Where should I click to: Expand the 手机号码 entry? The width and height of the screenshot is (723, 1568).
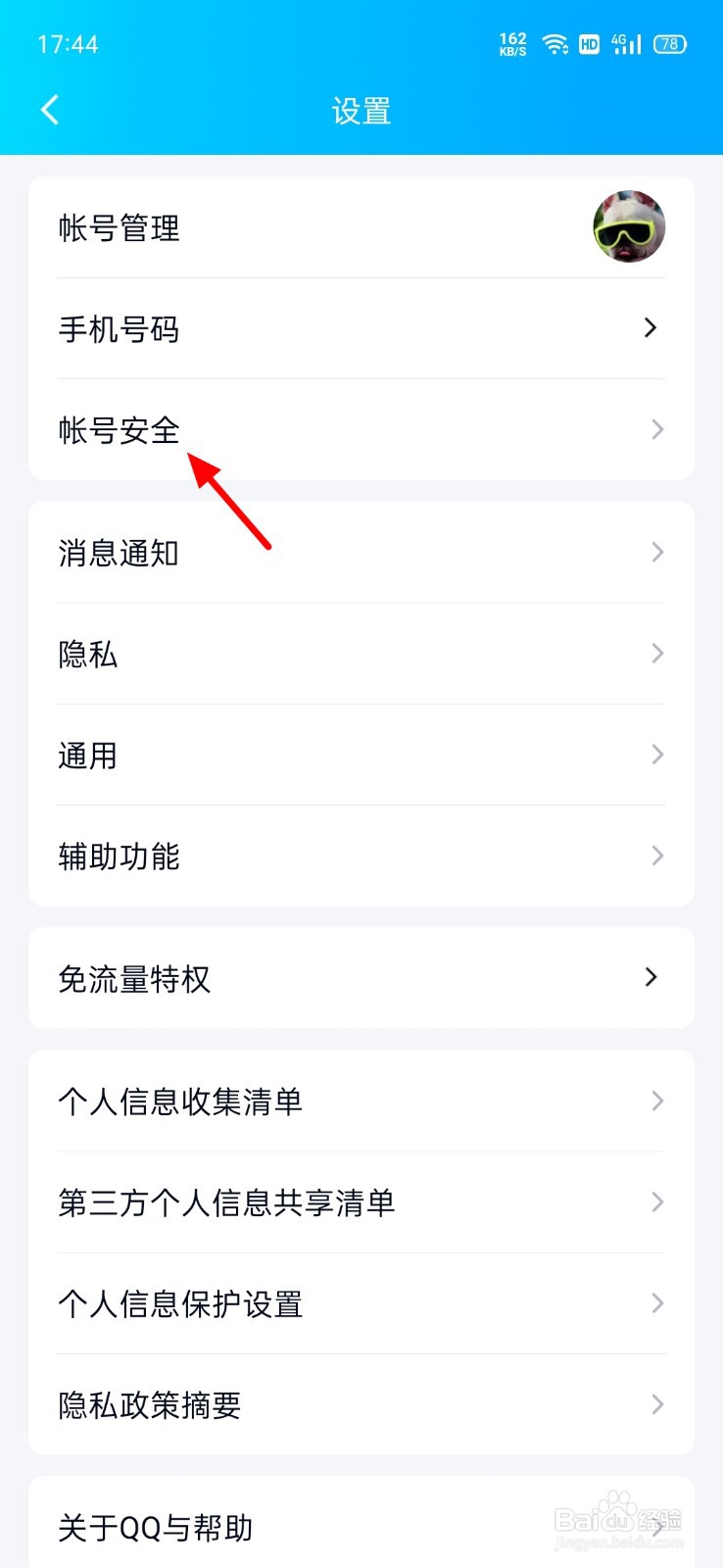point(361,329)
